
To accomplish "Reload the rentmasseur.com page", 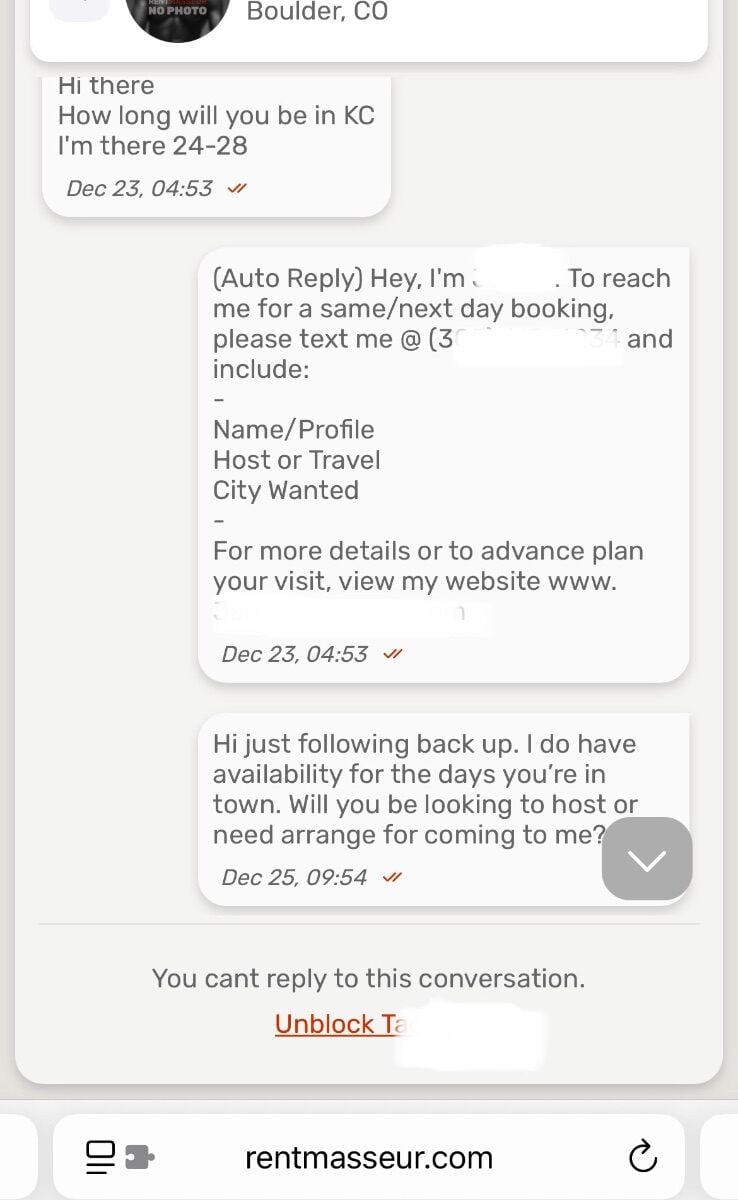I will 642,1157.
